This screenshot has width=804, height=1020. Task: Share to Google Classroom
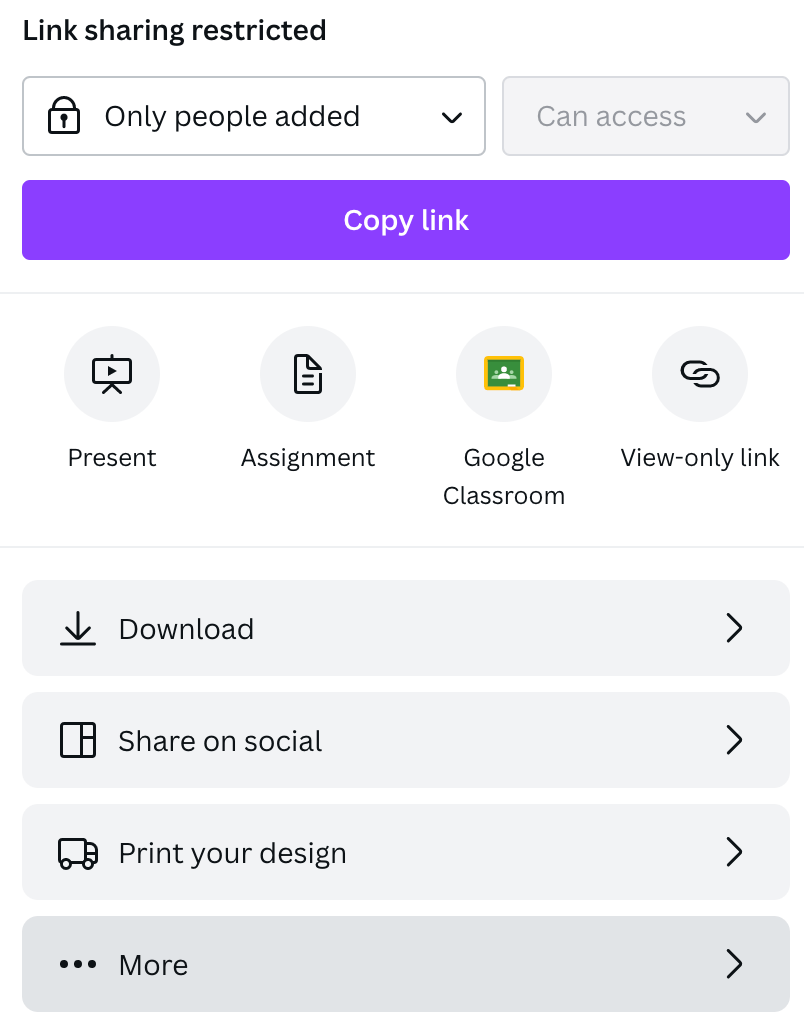coord(504,375)
